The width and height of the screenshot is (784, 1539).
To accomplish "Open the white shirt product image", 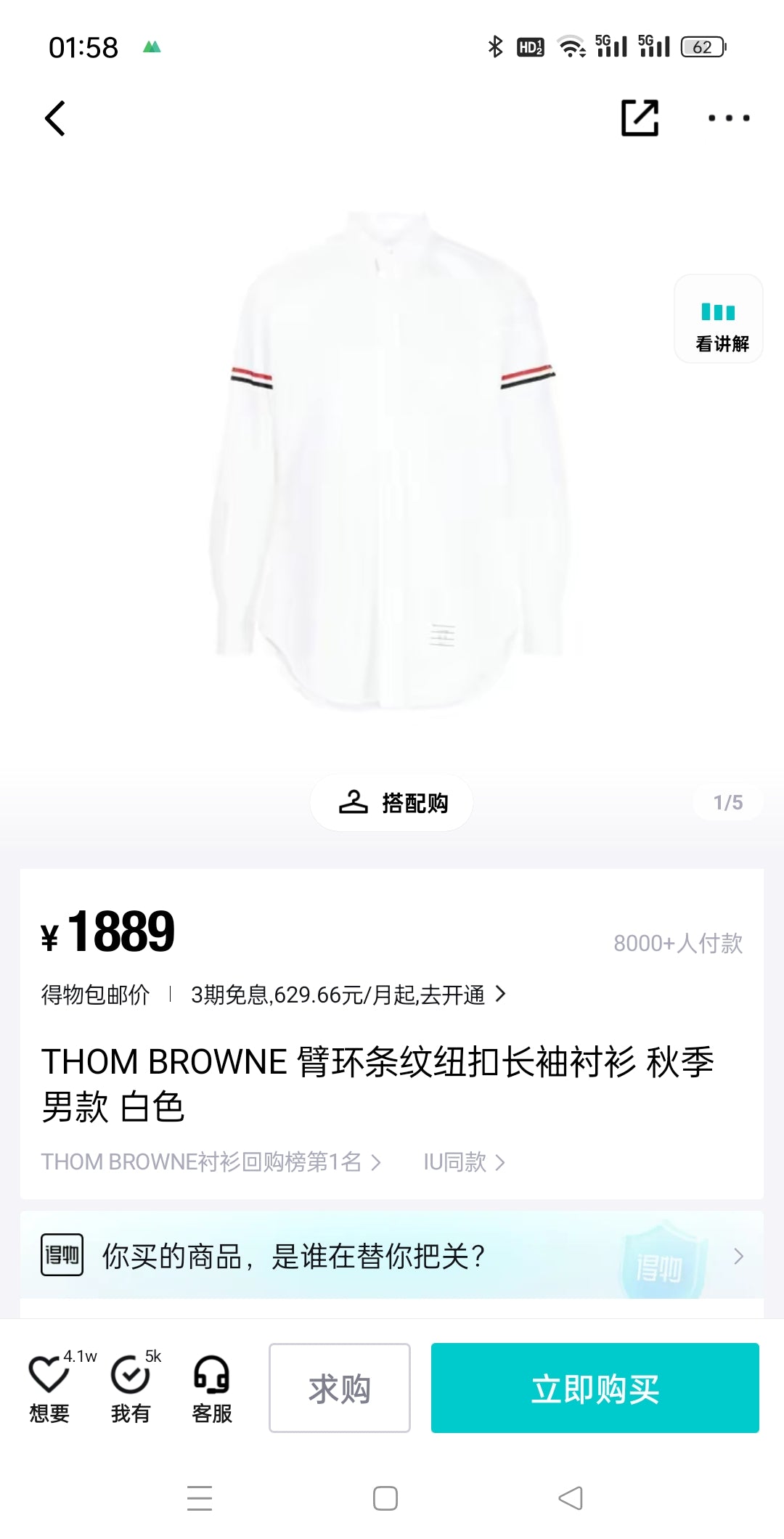I will tap(392, 457).
